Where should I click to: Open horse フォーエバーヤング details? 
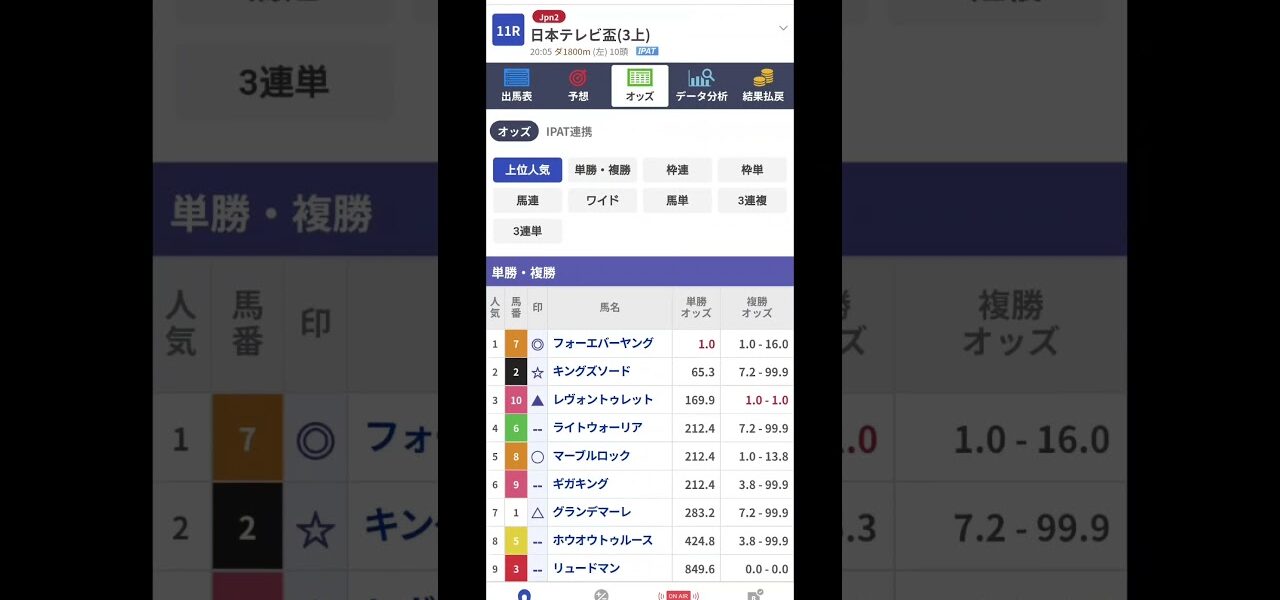[x=603, y=343]
